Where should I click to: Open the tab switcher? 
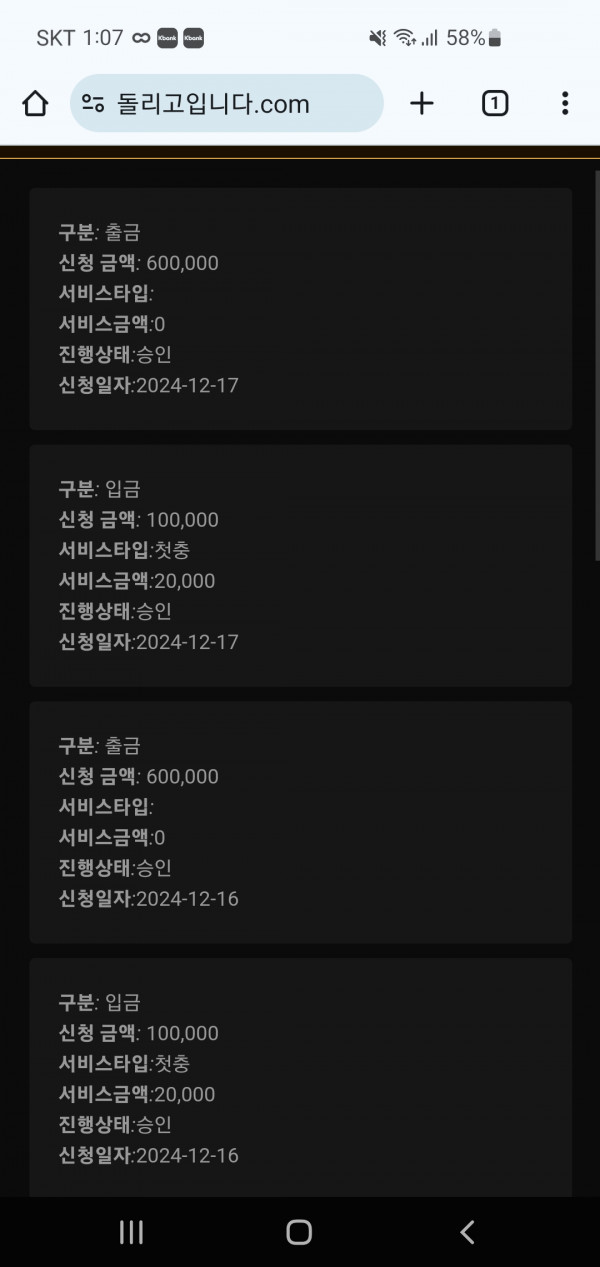tap(495, 103)
